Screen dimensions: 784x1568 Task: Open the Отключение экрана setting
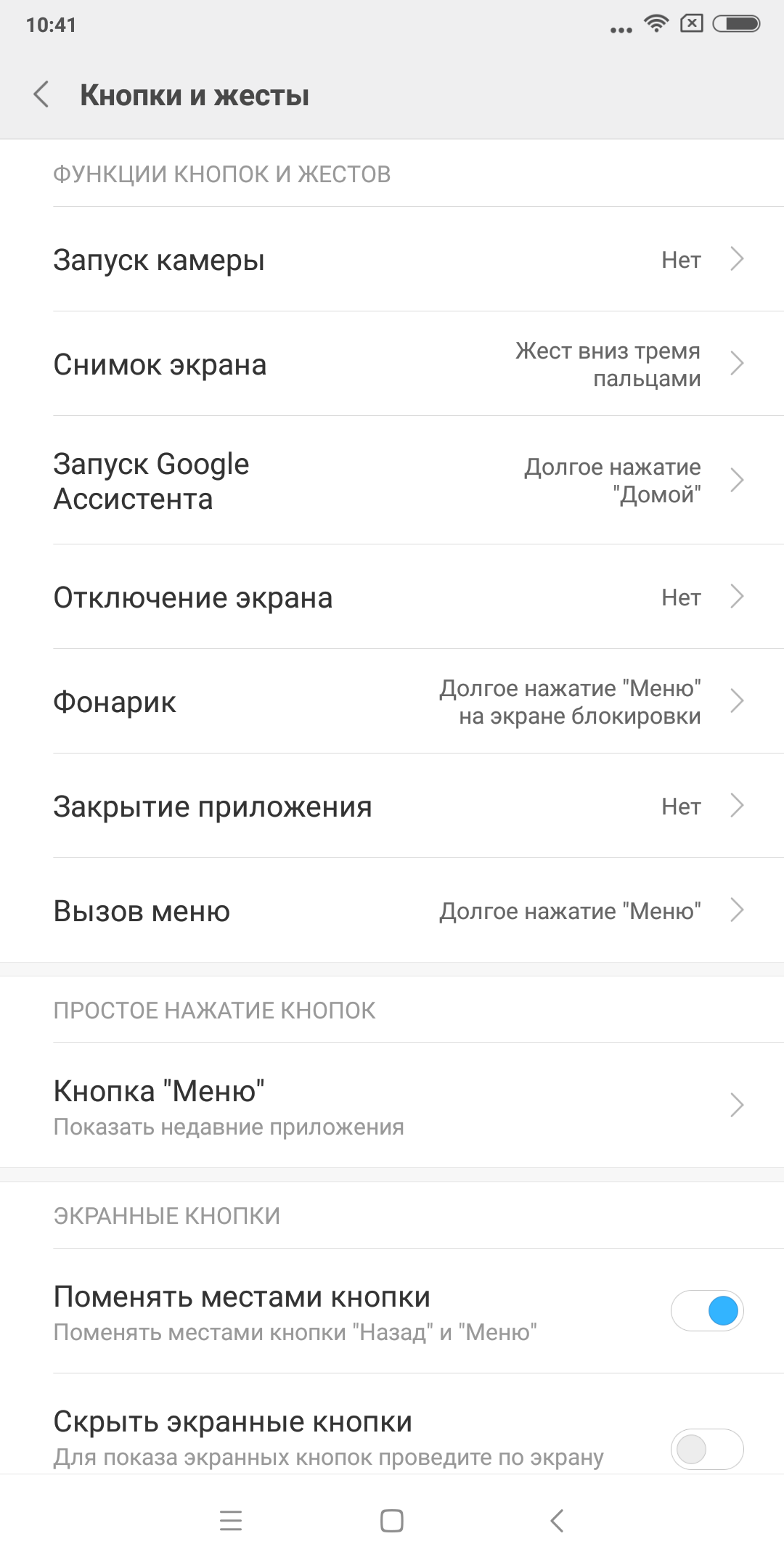pyautogui.click(x=392, y=597)
